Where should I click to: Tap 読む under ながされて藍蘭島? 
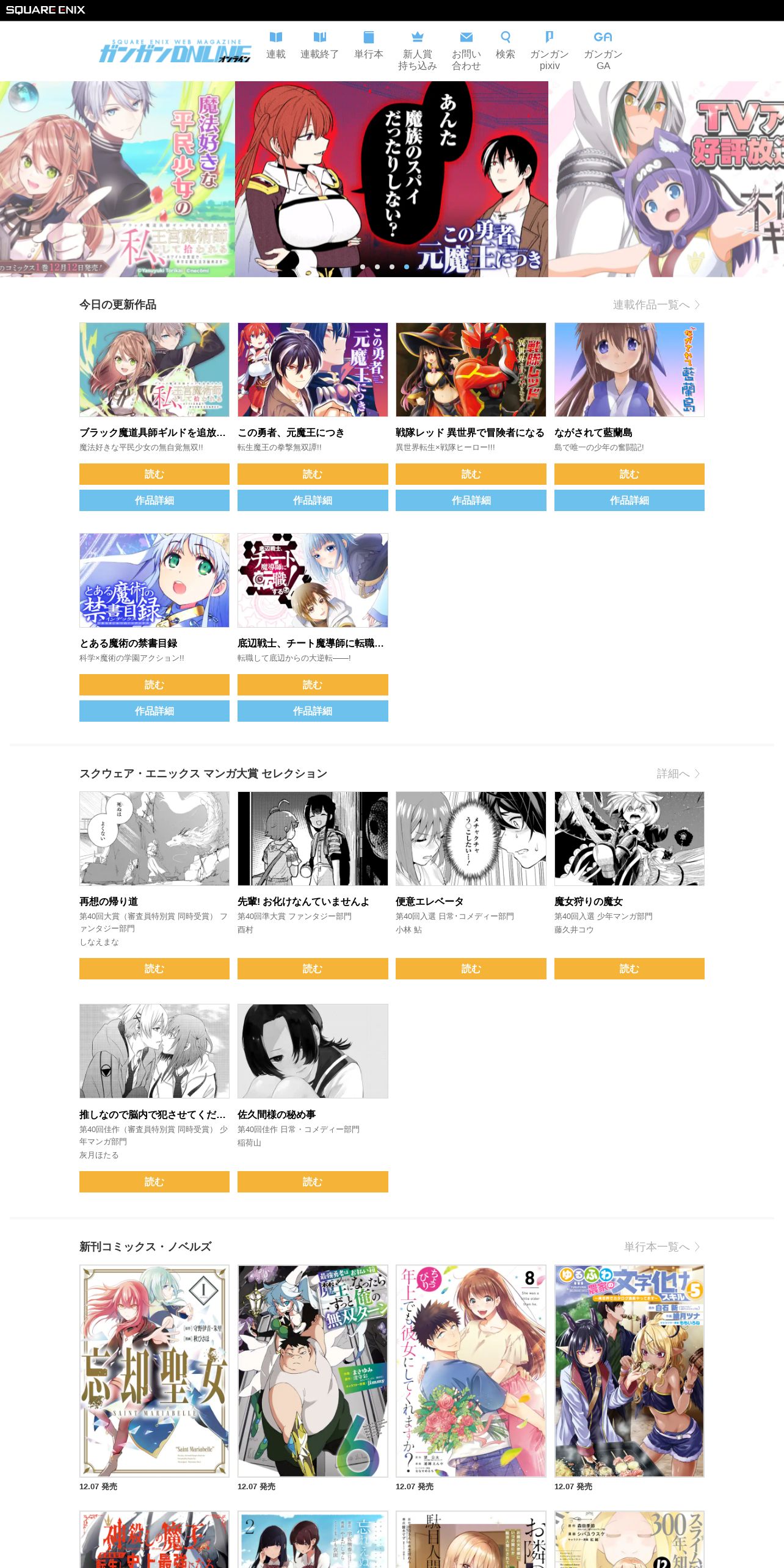629,474
